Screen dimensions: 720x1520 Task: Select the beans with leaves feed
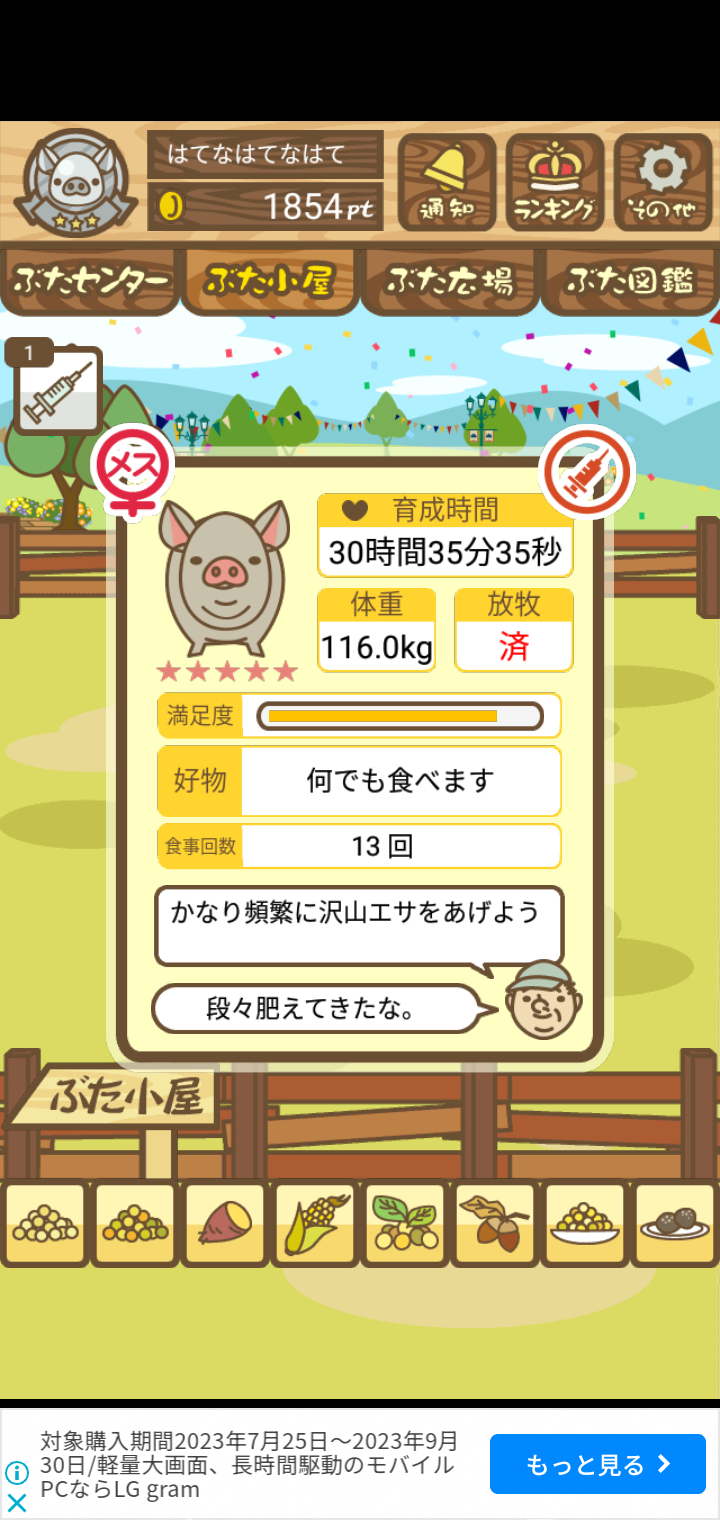[404, 1224]
